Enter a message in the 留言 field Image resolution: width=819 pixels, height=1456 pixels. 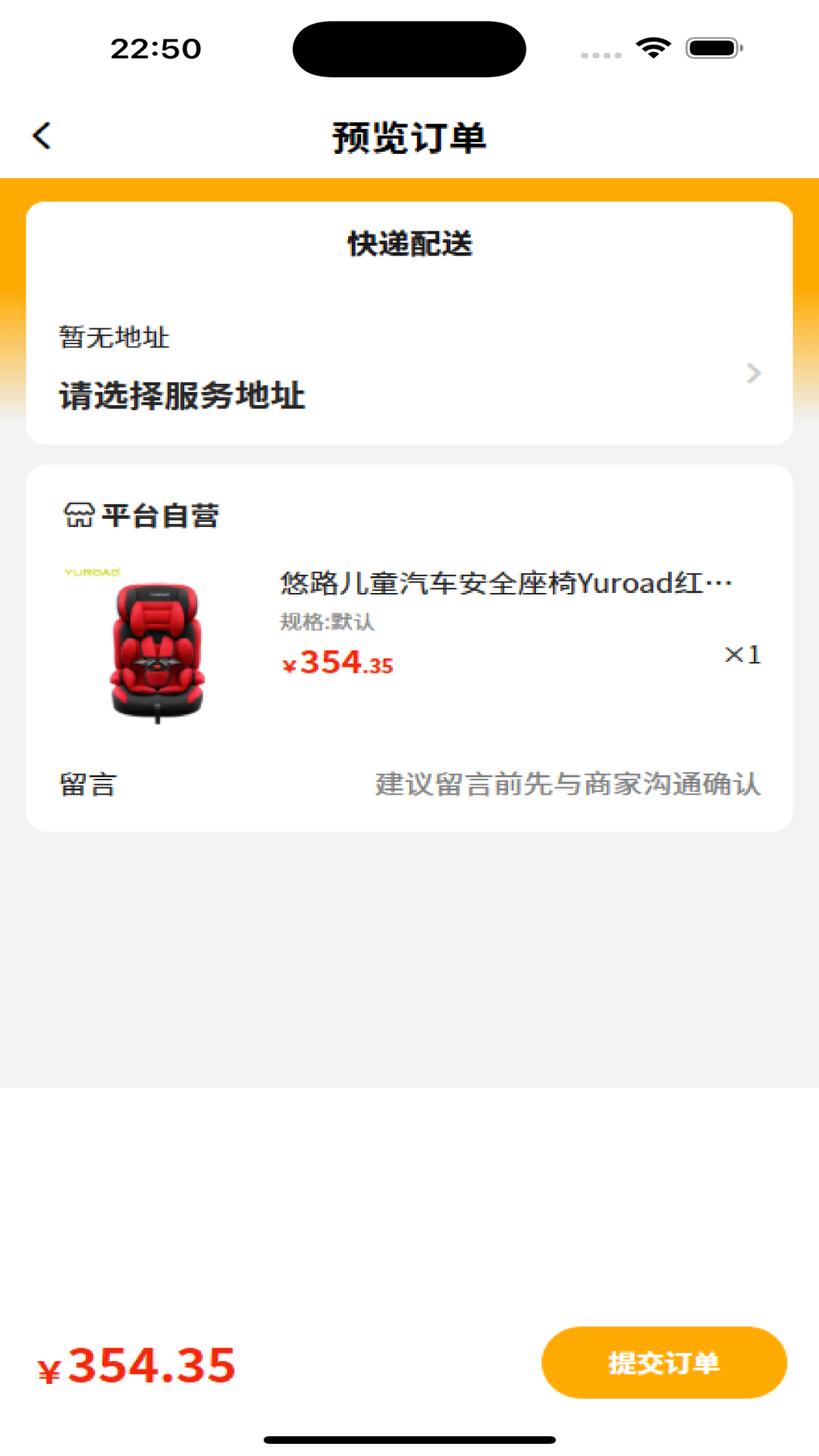[x=567, y=784]
